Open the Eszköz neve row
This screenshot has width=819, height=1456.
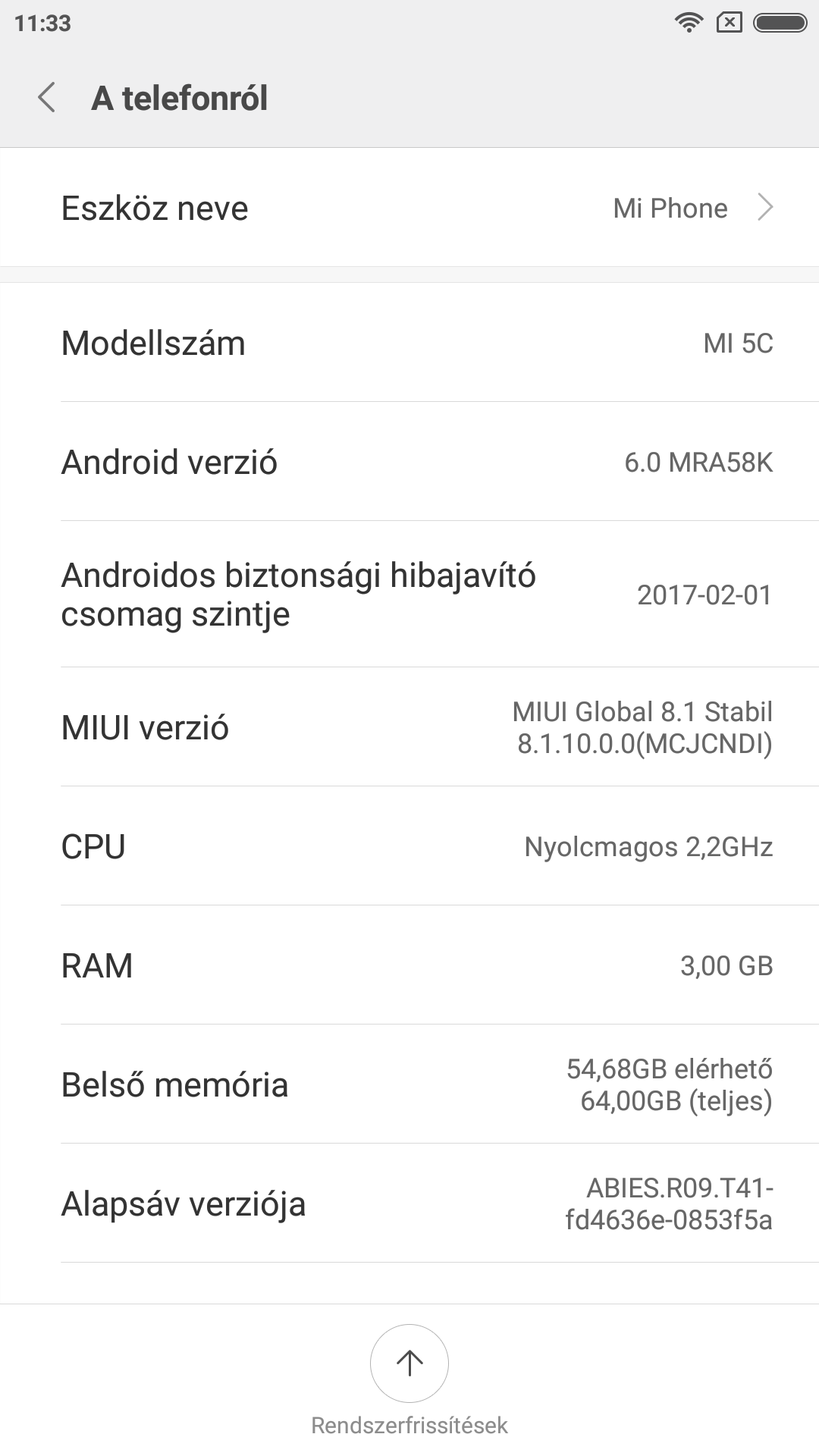409,208
